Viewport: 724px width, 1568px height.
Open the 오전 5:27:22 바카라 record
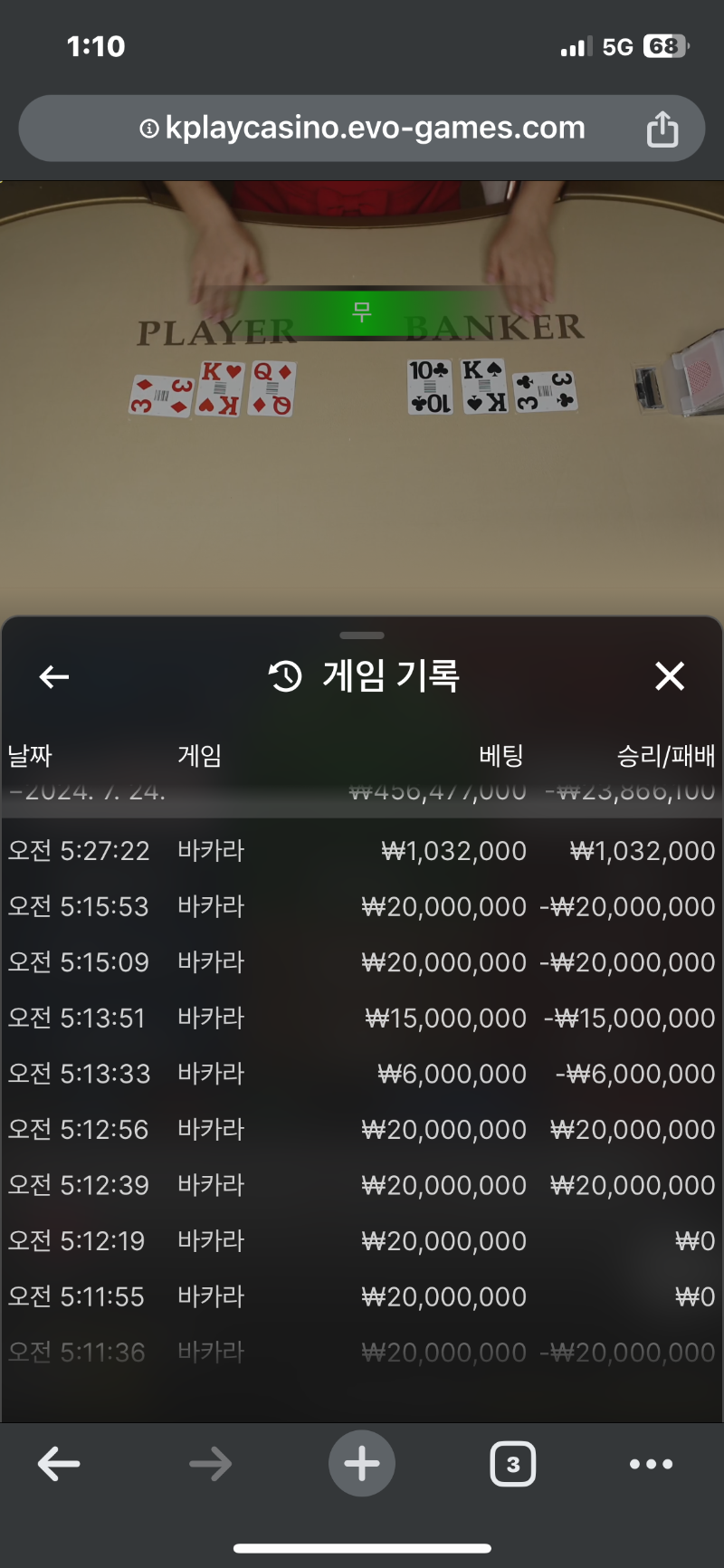pyautogui.click(x=362, y=851)
